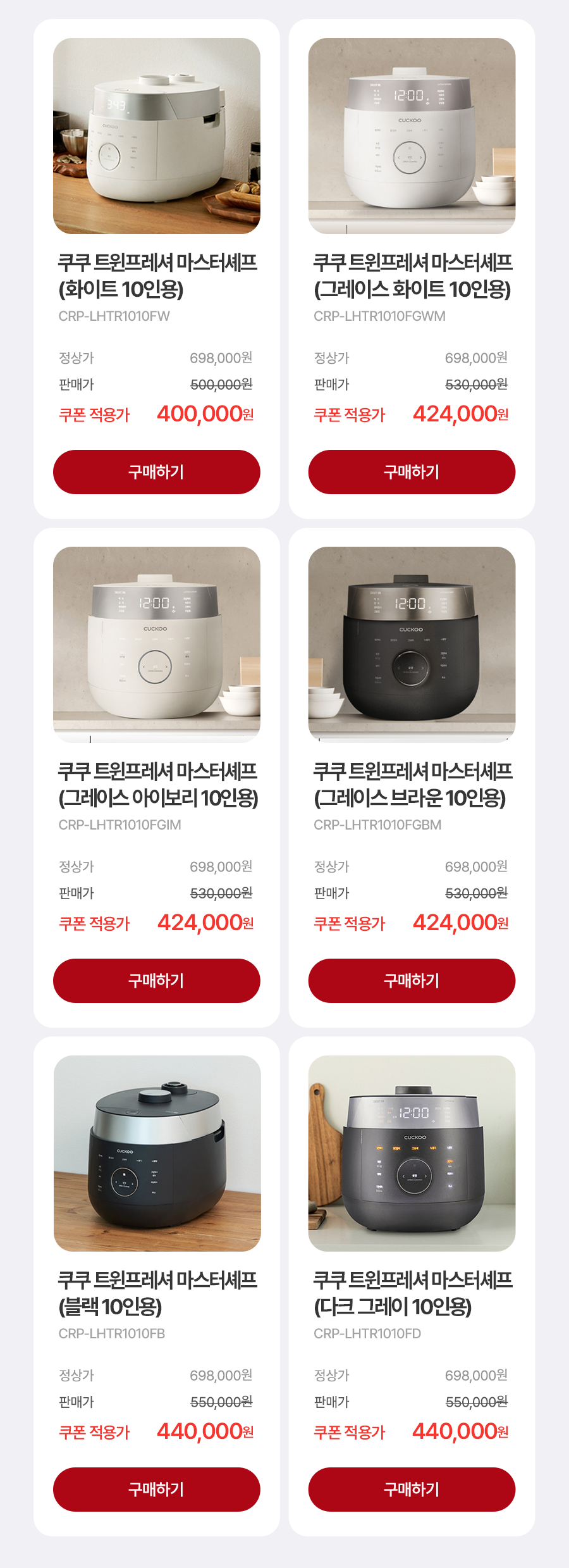Tap 구매하기 for 그레이스 화이트 10인용

click(412, 472)
